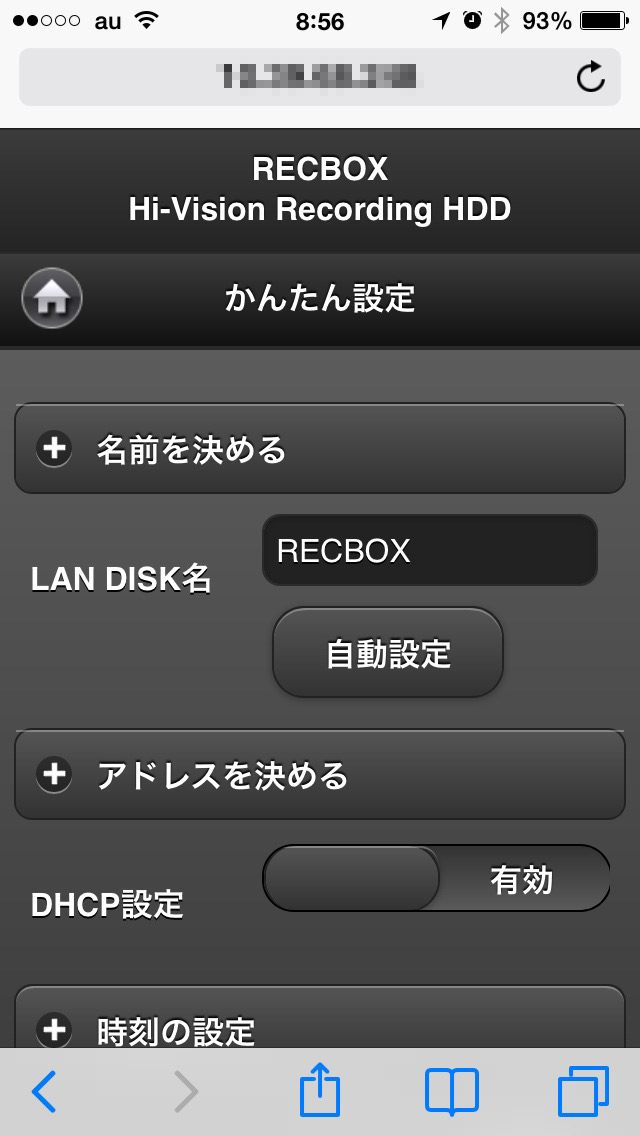
Task: Open Safari bookmarks
Action: coord(452,1091)
